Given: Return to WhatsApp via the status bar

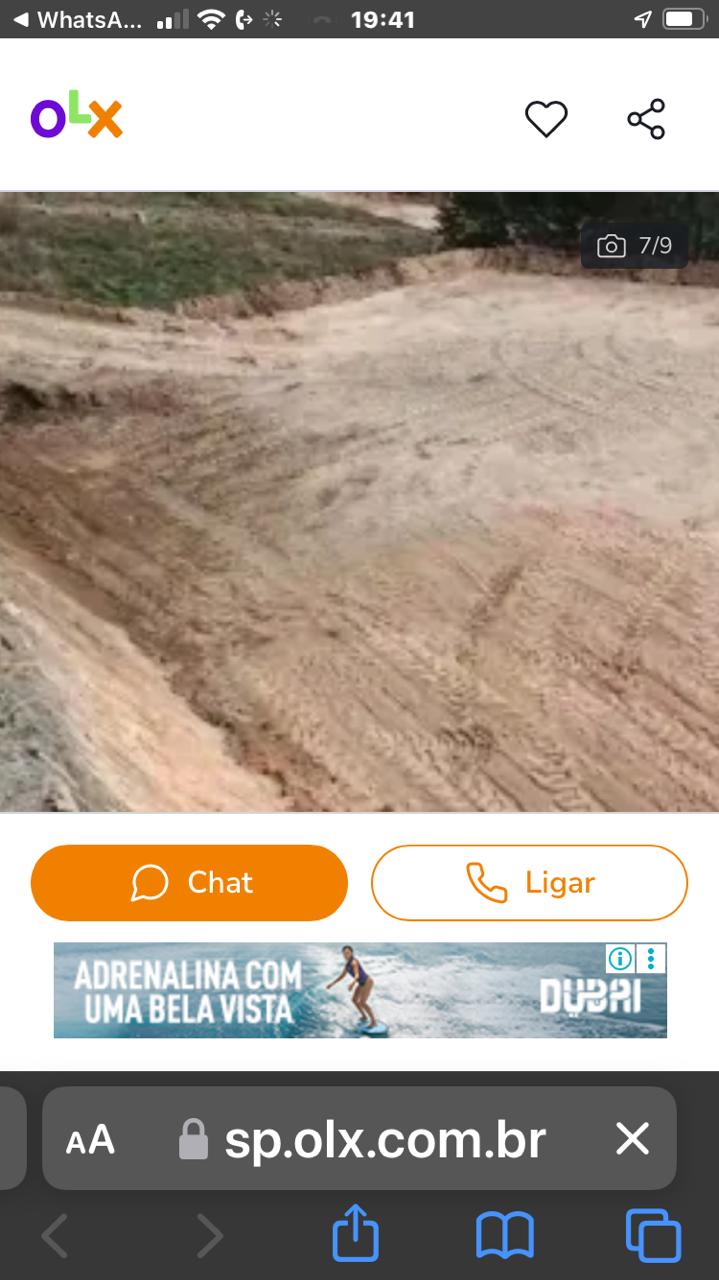Looking at the screenshot, I should point(75,19).
